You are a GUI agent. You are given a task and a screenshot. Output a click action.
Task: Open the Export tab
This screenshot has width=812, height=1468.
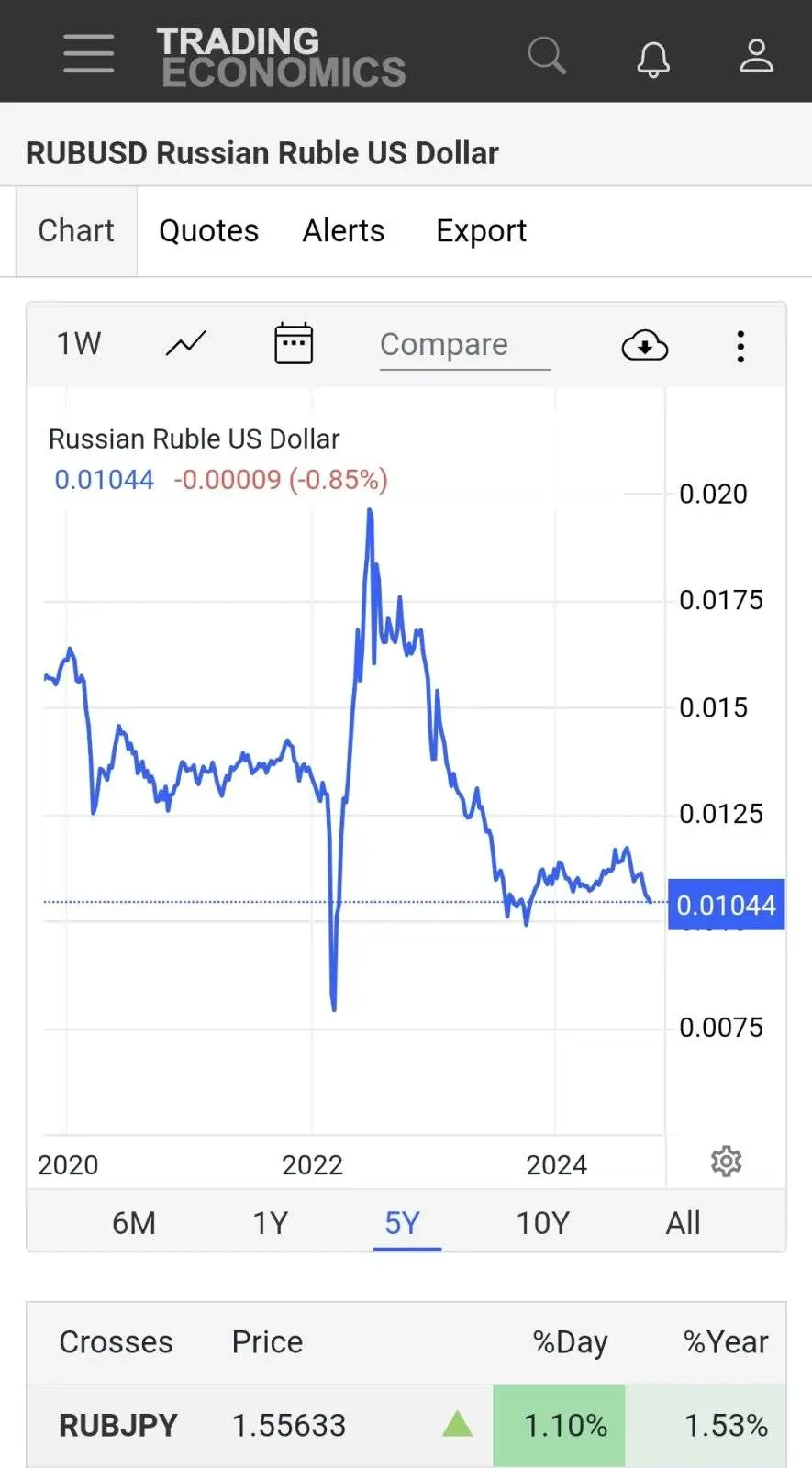pyautogui.click(x=481, y=231)
